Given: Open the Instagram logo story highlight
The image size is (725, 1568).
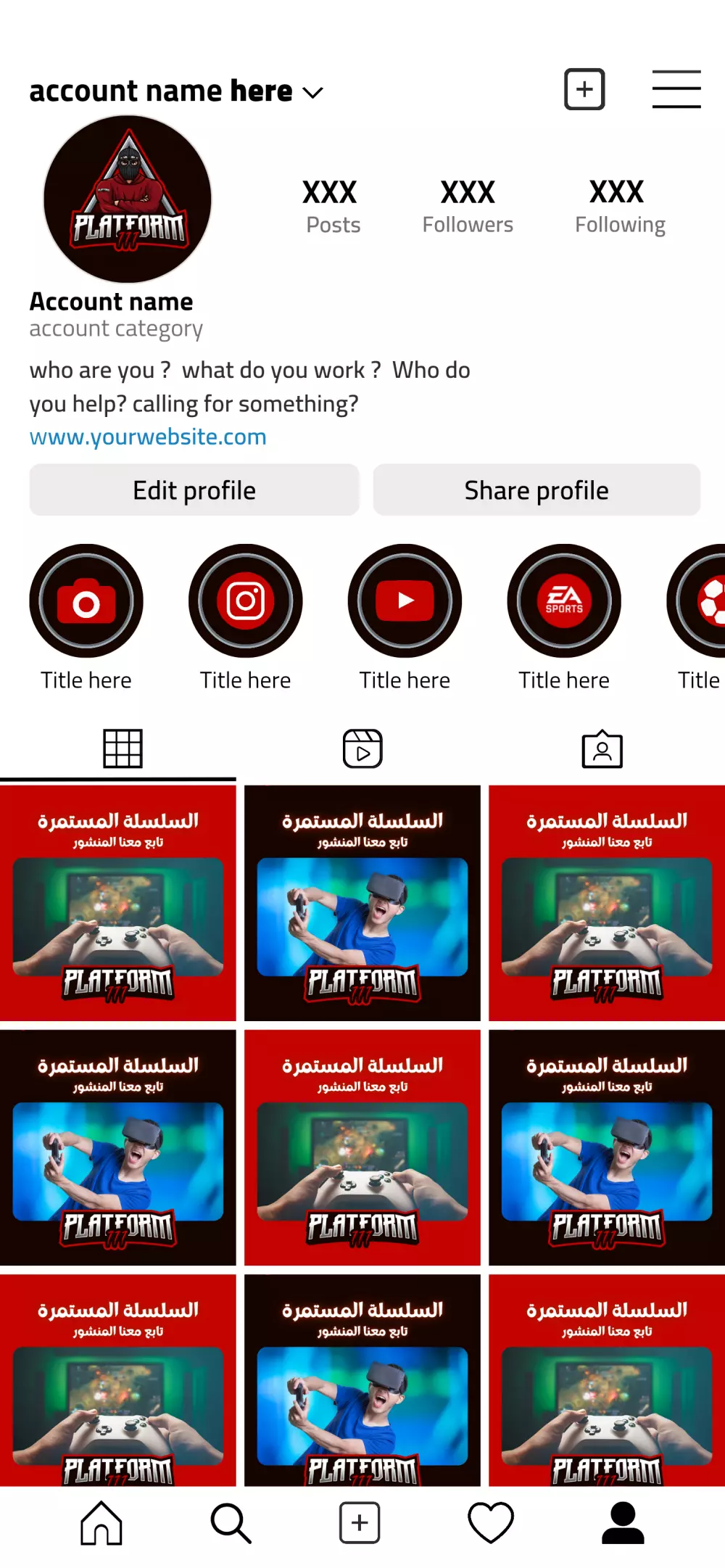Looking at the screenshot, I should (246, 601).
